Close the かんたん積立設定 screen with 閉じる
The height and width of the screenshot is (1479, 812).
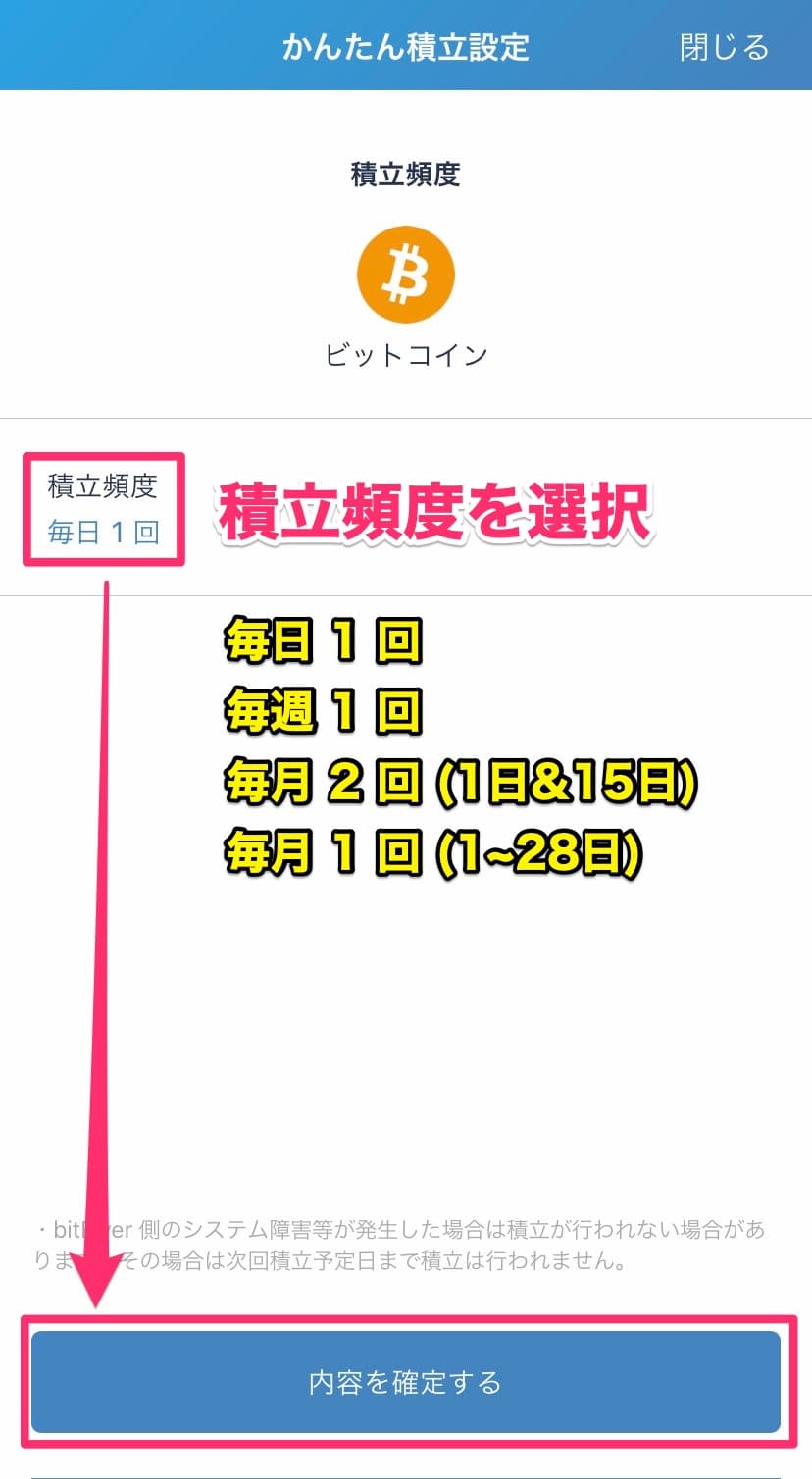(724, 47)
